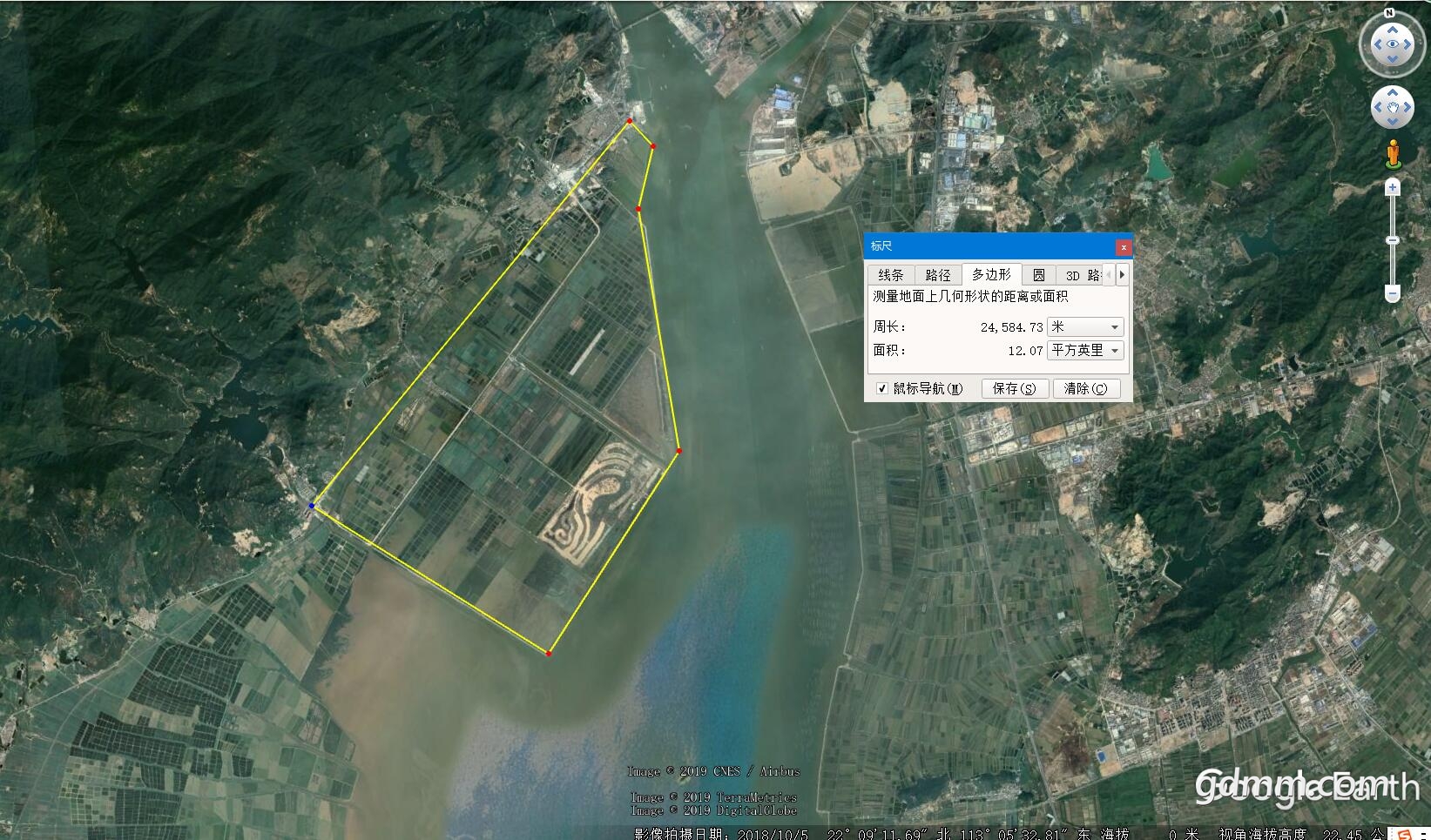The width and height of the screenshot is (1431, 840).
Task: Open the 3D 路径 tab
Action: point(1081,275)
